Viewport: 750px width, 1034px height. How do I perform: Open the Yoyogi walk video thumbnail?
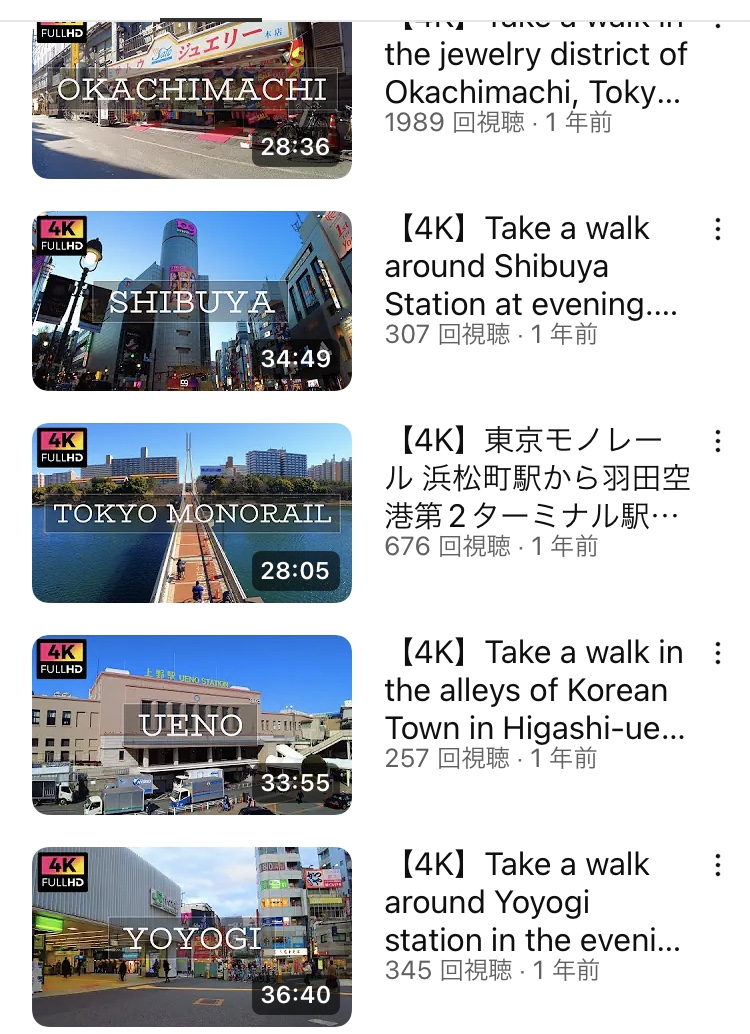pyautogui.click(x=192, y=936)
